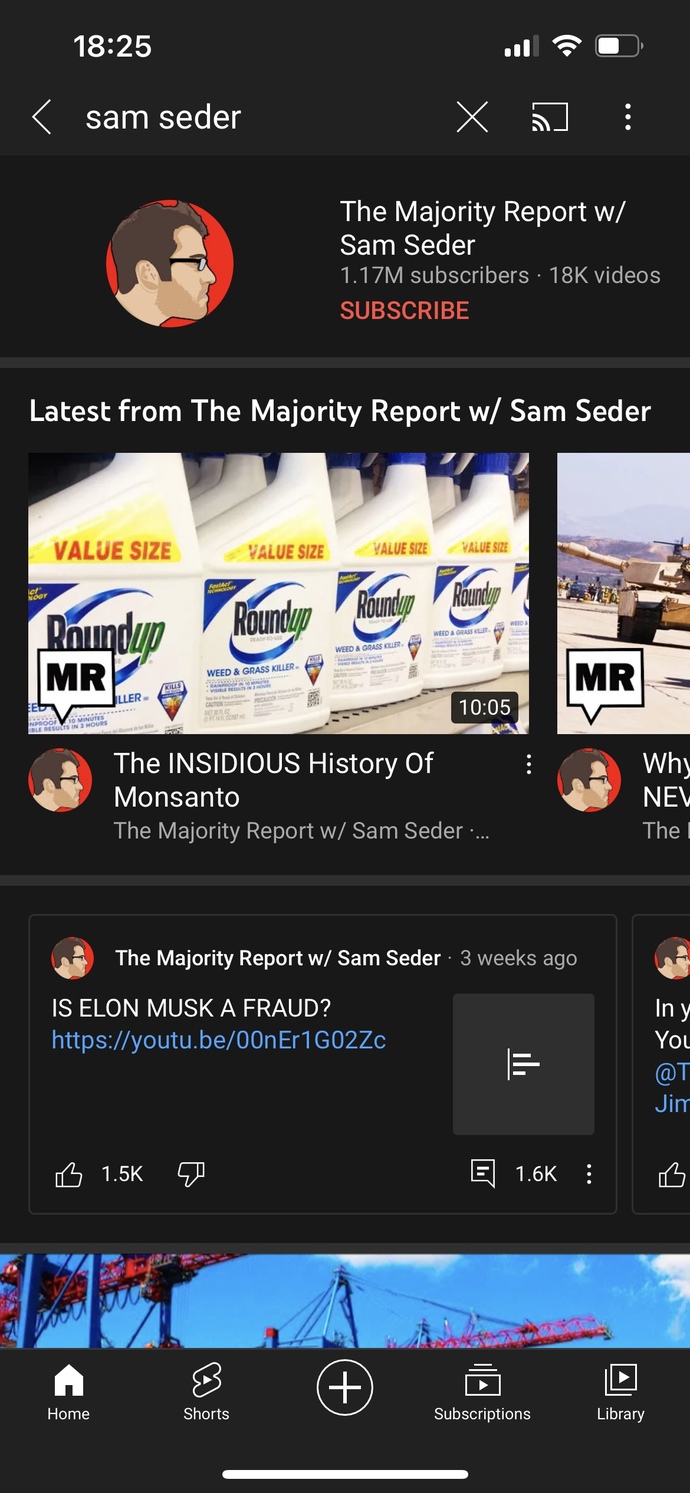Dislike the IS ELON MUSK A FRAUD post
Viewport: 690px width, 1493px height.
(191, 1174)
